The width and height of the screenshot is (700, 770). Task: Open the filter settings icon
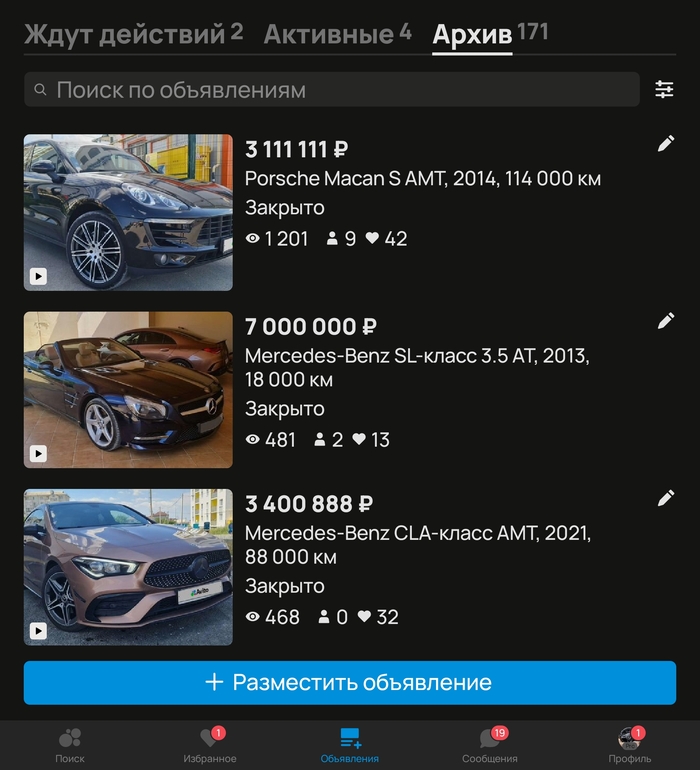(664, 90)
